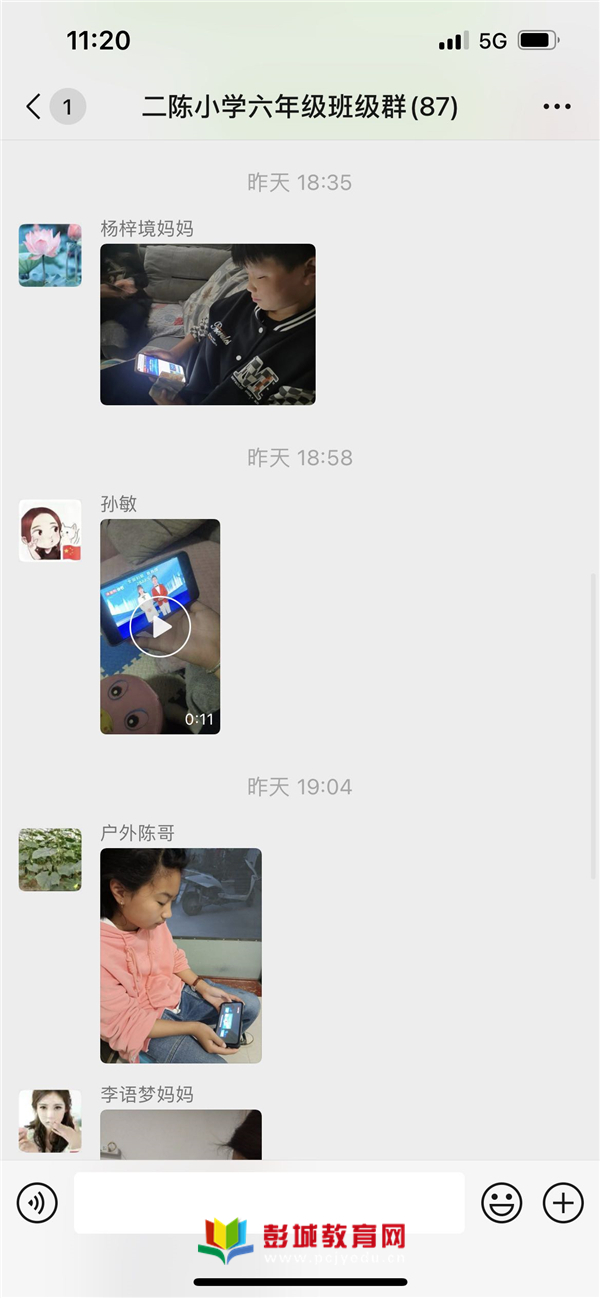Focus the message text field

269,1202
